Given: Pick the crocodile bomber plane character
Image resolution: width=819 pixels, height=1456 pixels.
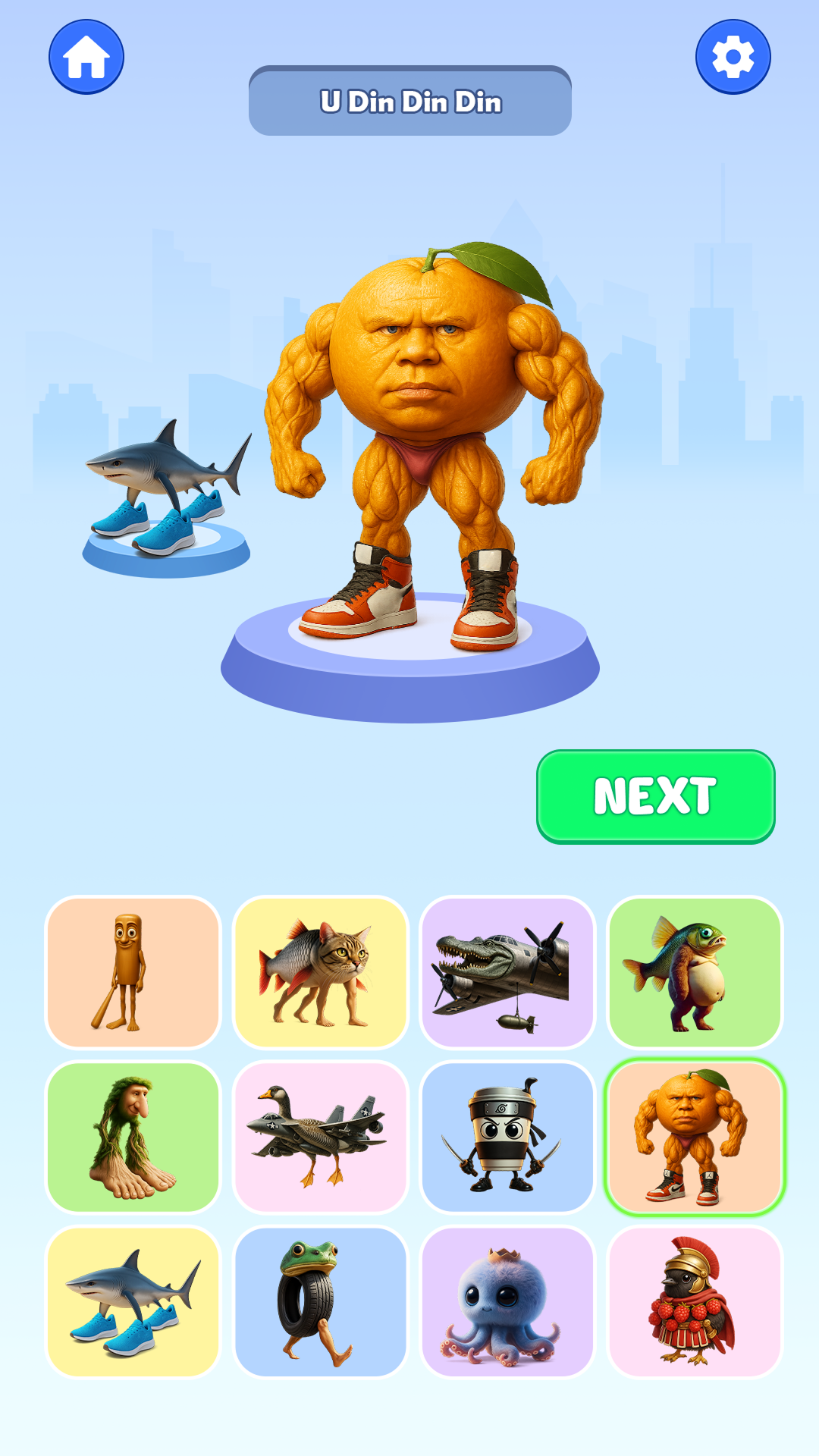Looking at the screenshot, I should tap(507, 972).
